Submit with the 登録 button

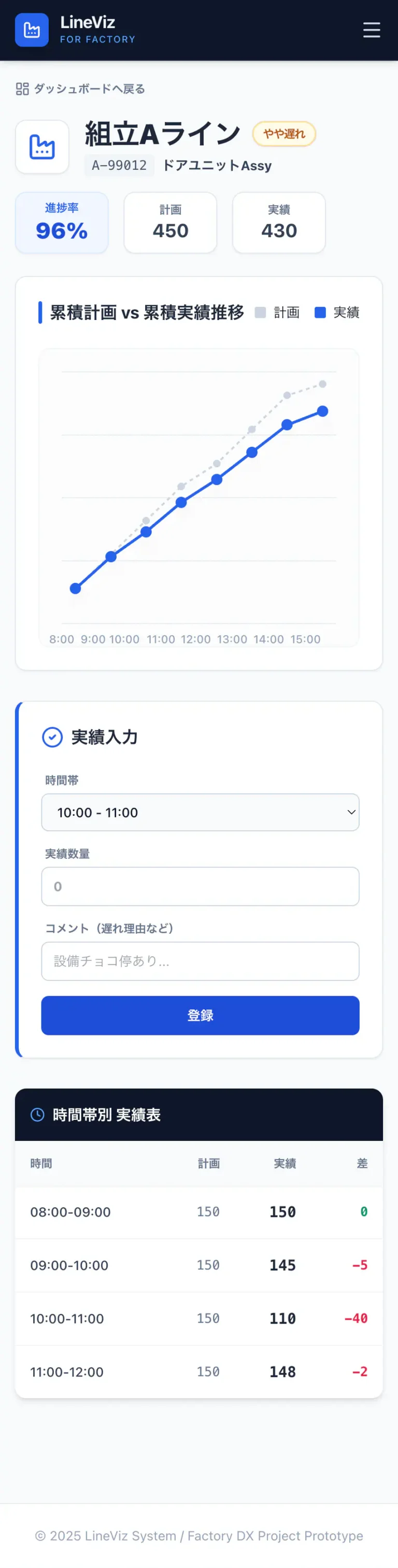(200, 1015)
